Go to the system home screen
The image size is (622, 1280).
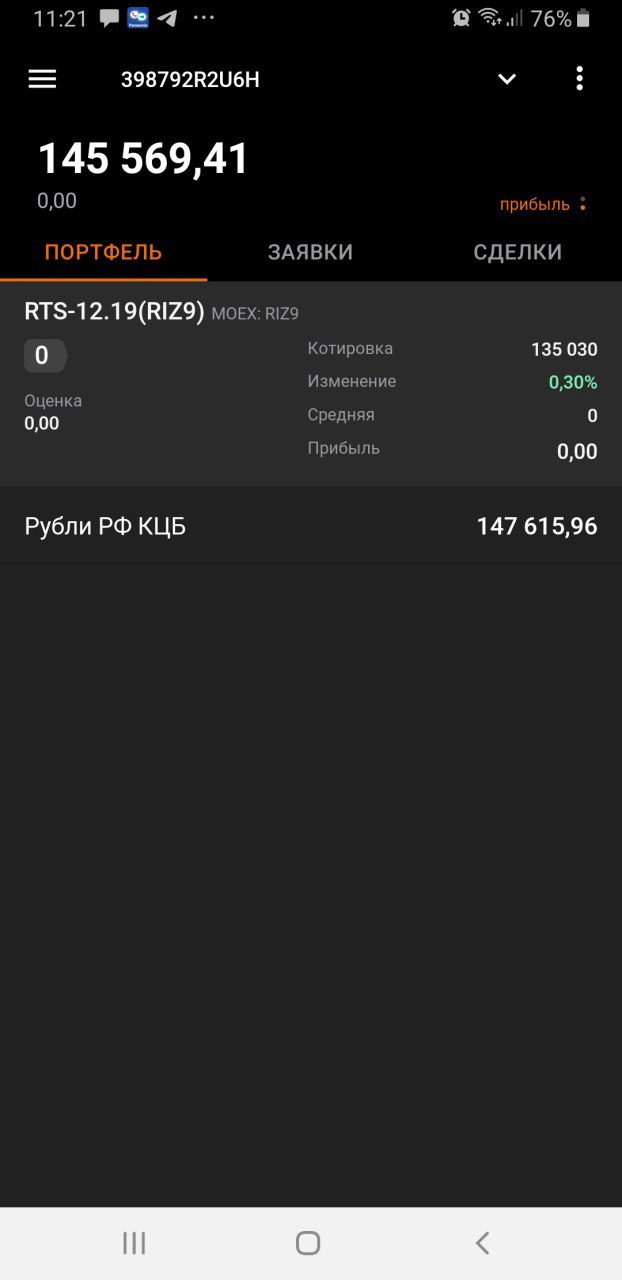click(308, 1243)
